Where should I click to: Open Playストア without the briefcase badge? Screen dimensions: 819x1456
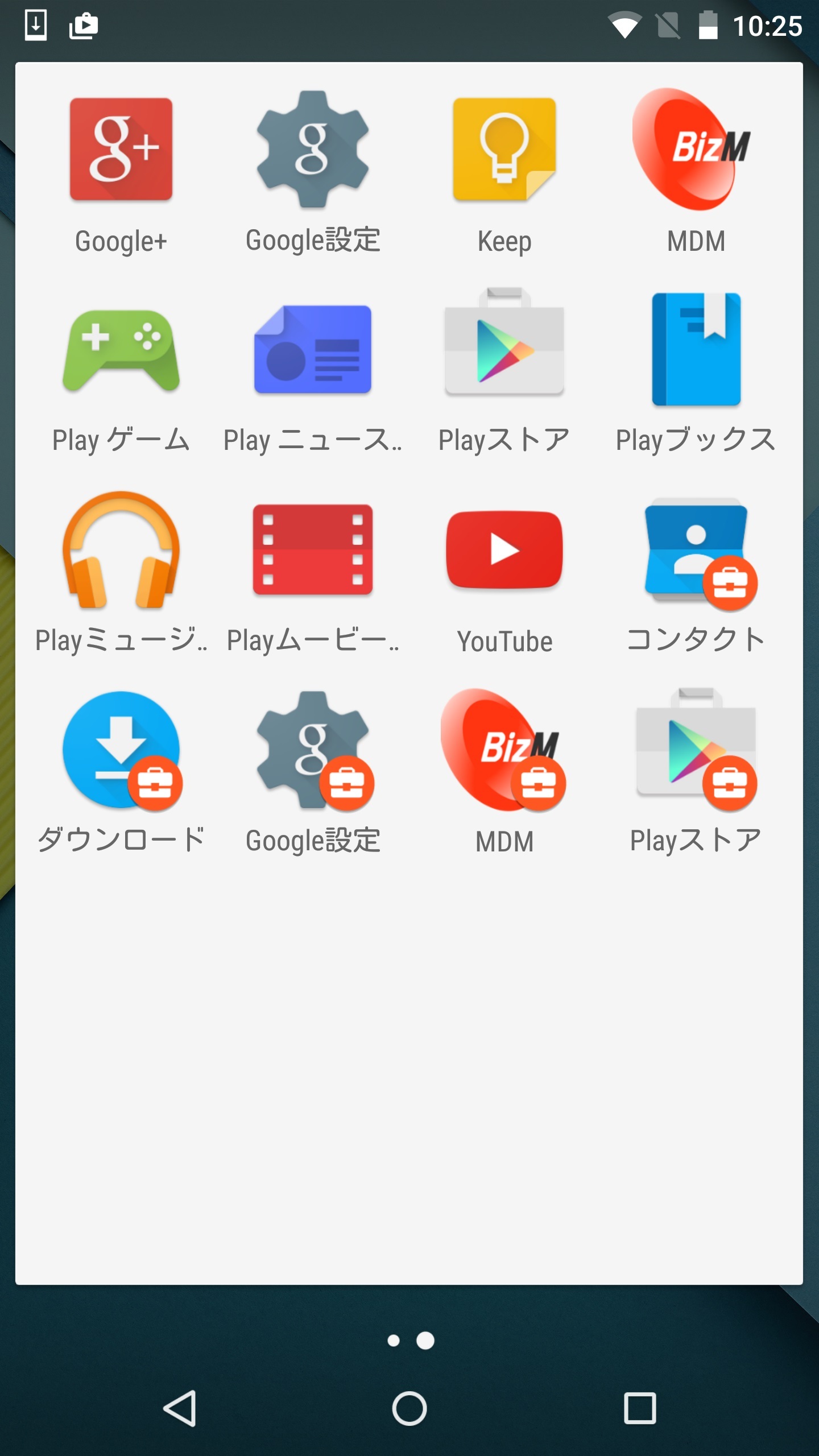[504, 350]
